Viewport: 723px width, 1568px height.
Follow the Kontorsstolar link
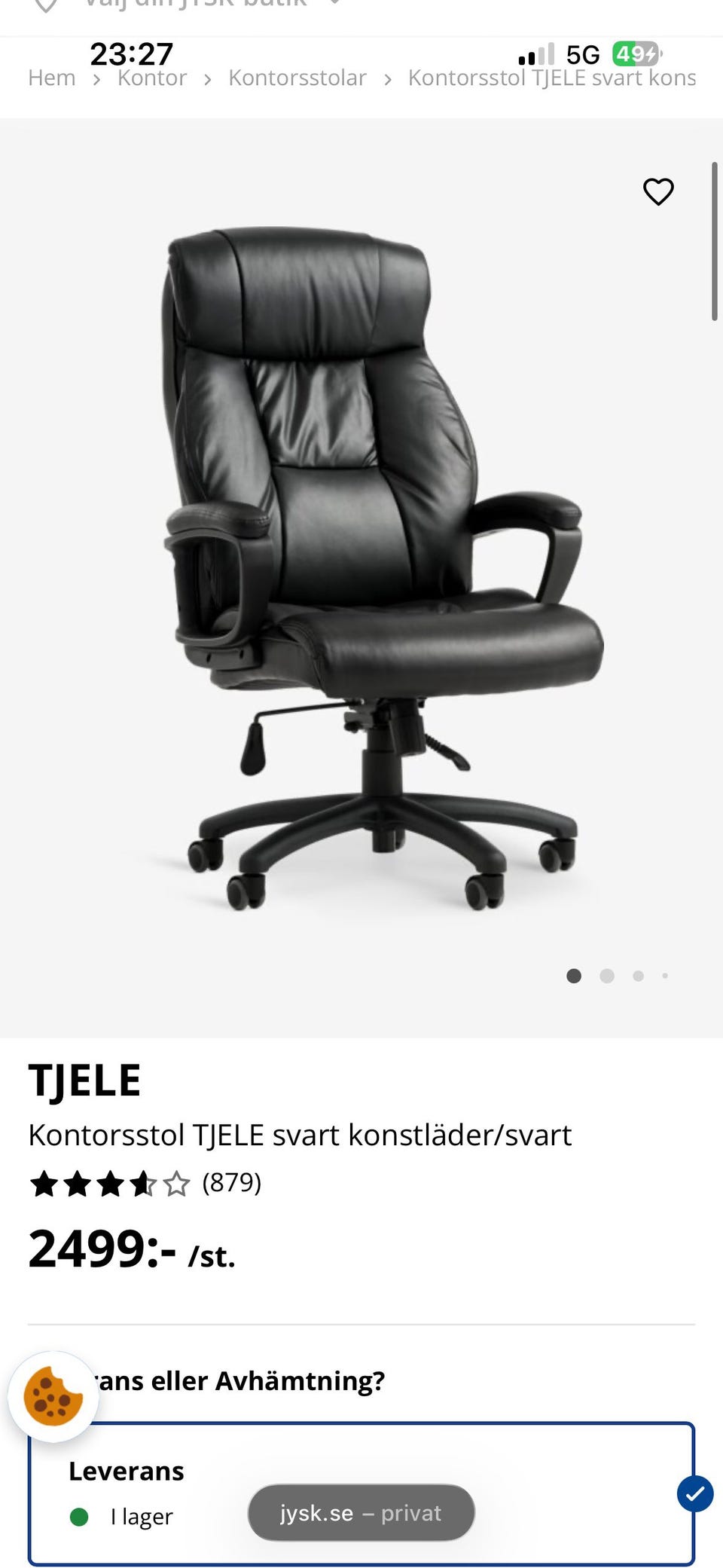[x=297, y=77]
